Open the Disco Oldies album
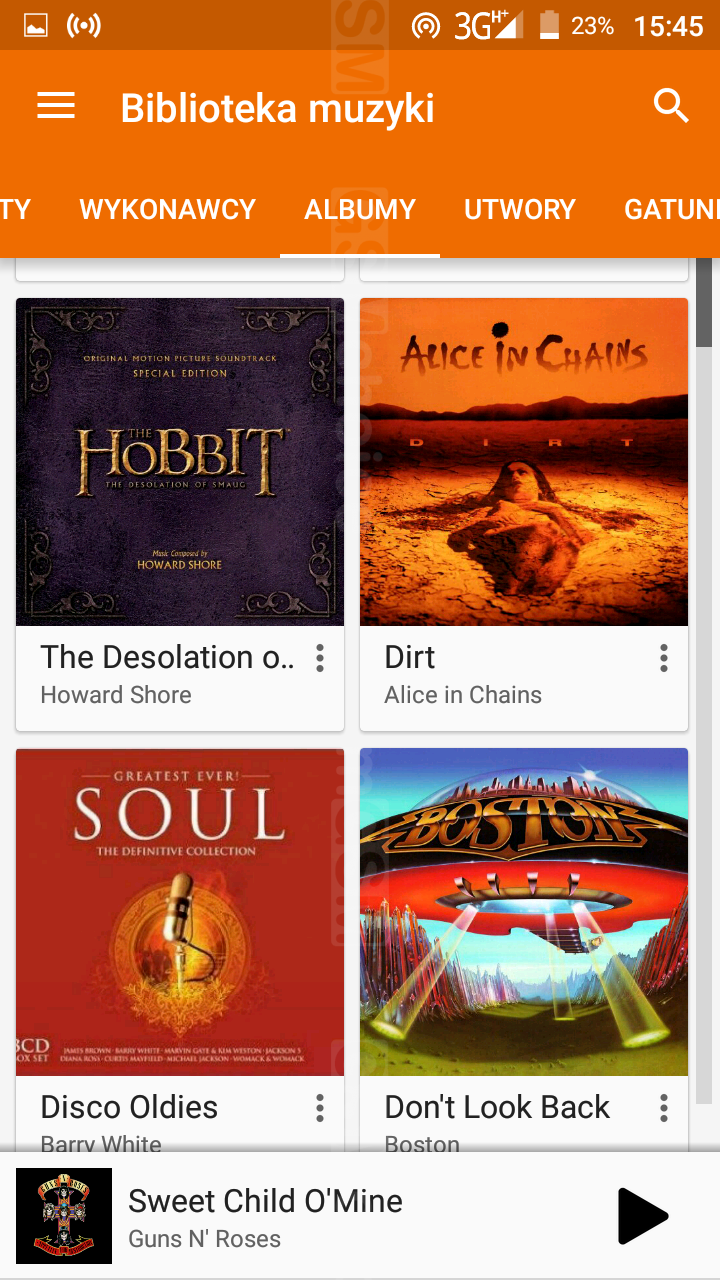Screen dimensions: 720x1280 pyautogui.click(x=180, y=912)
